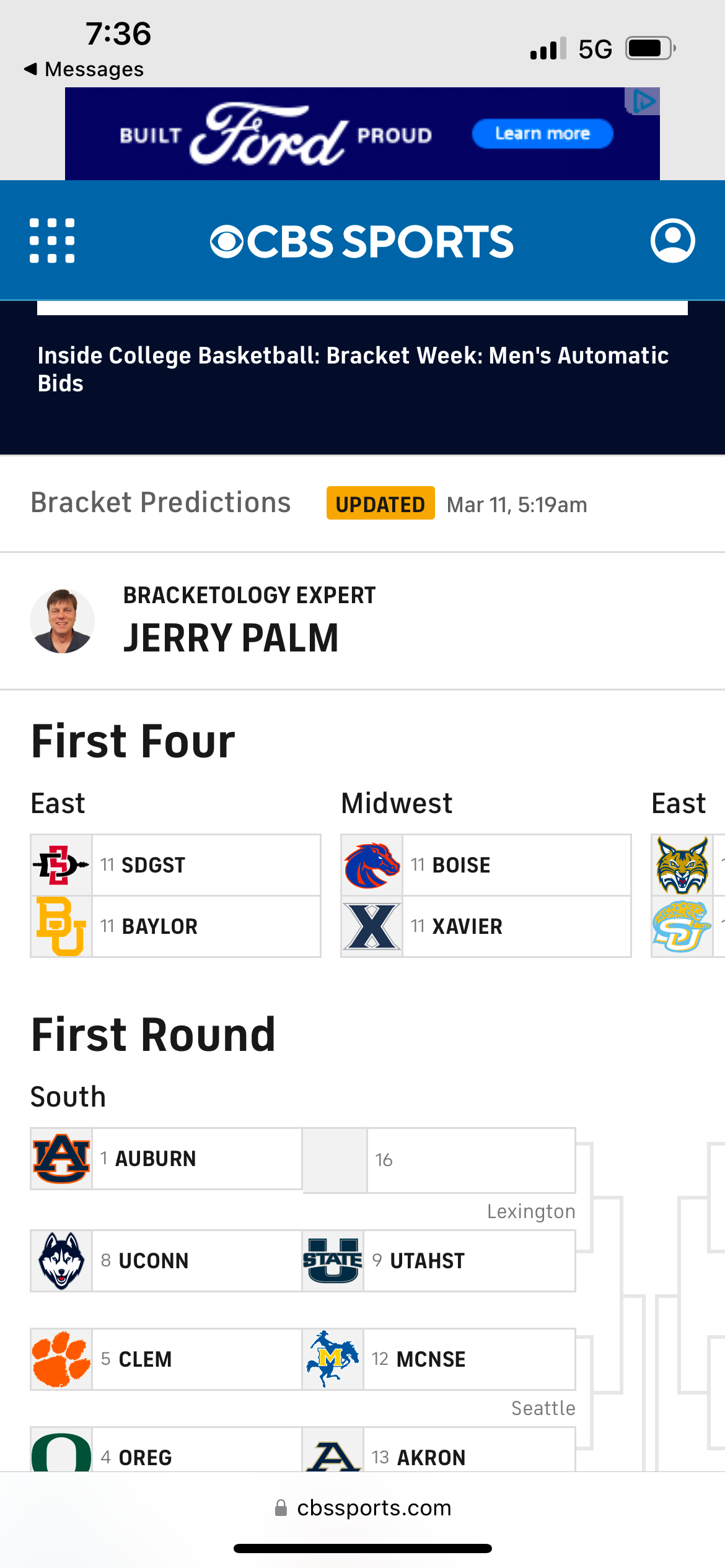The height and width of the screenshot is (1568, 725).
Task: Open the CBS Sports home logo
Action: coord(362,240)
